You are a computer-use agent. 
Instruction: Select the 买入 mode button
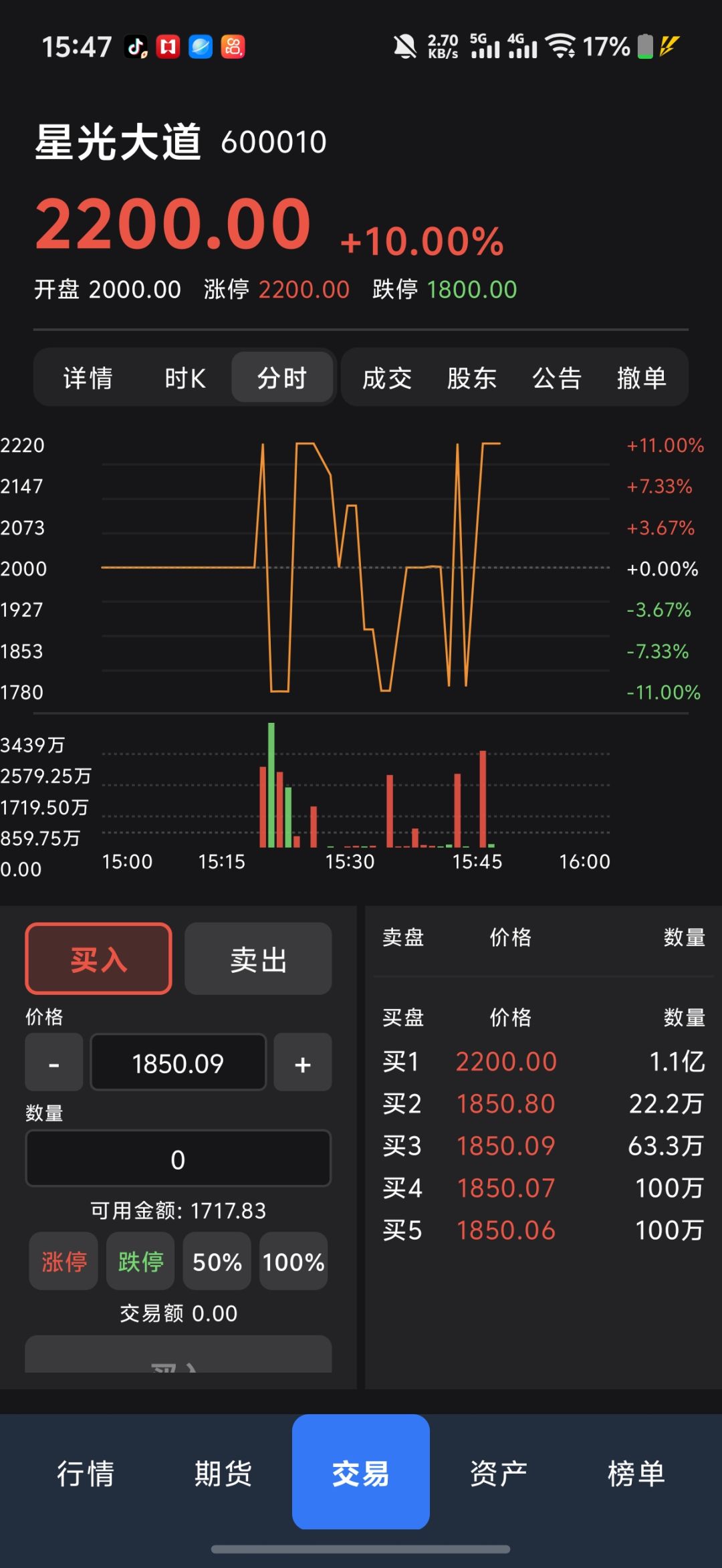(98, 958)
